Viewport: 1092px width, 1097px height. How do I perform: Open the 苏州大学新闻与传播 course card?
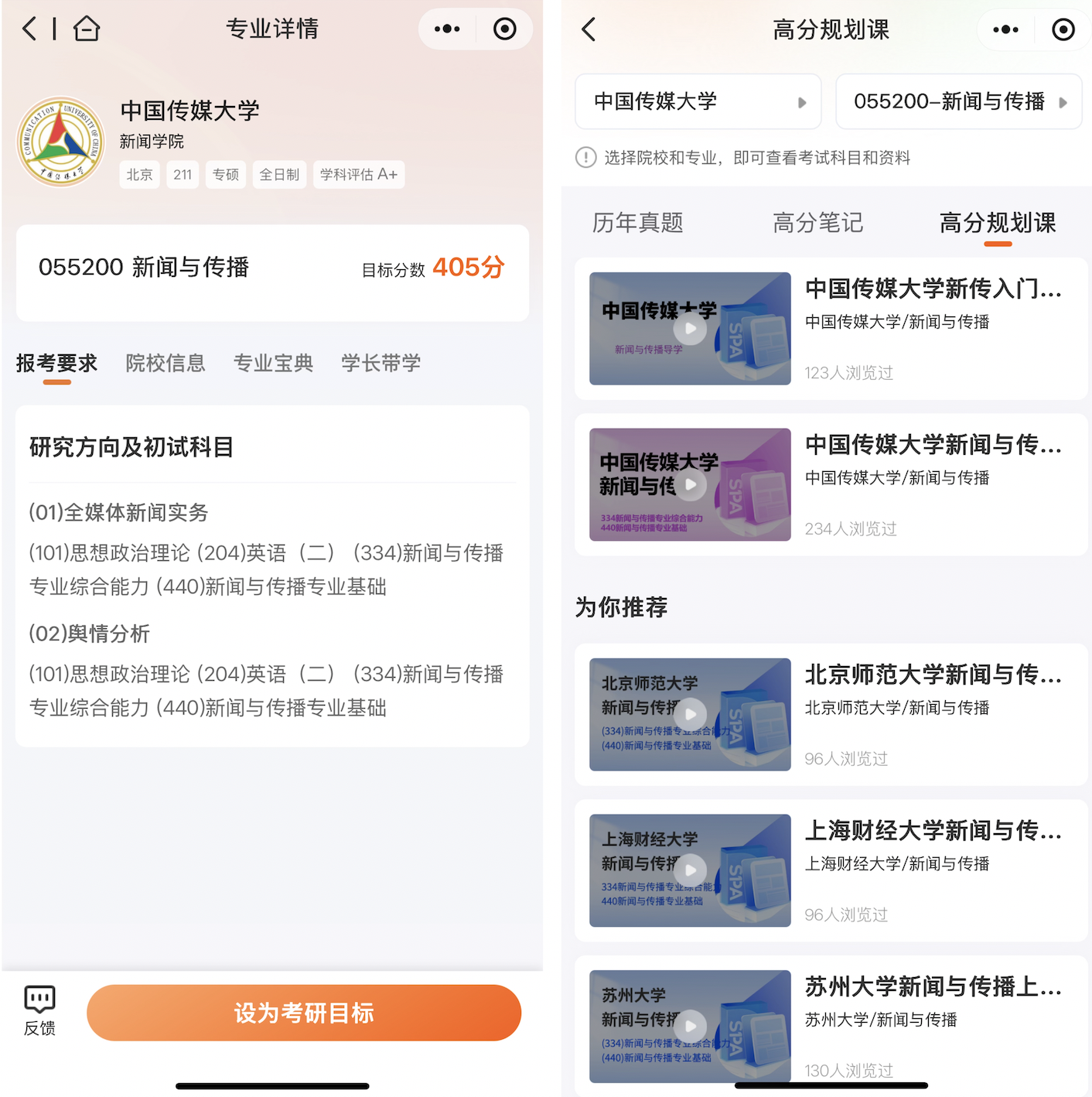(831, 1025)
